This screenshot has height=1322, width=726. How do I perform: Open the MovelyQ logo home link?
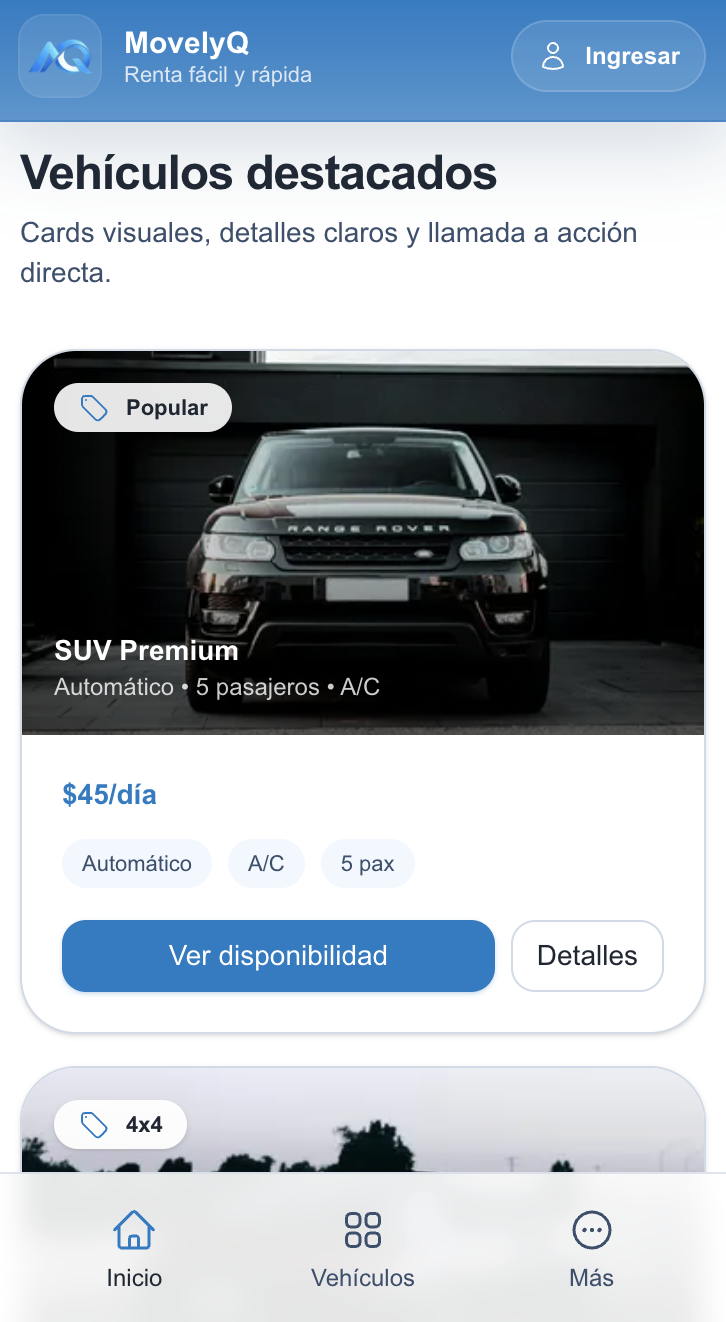point(60,56)
